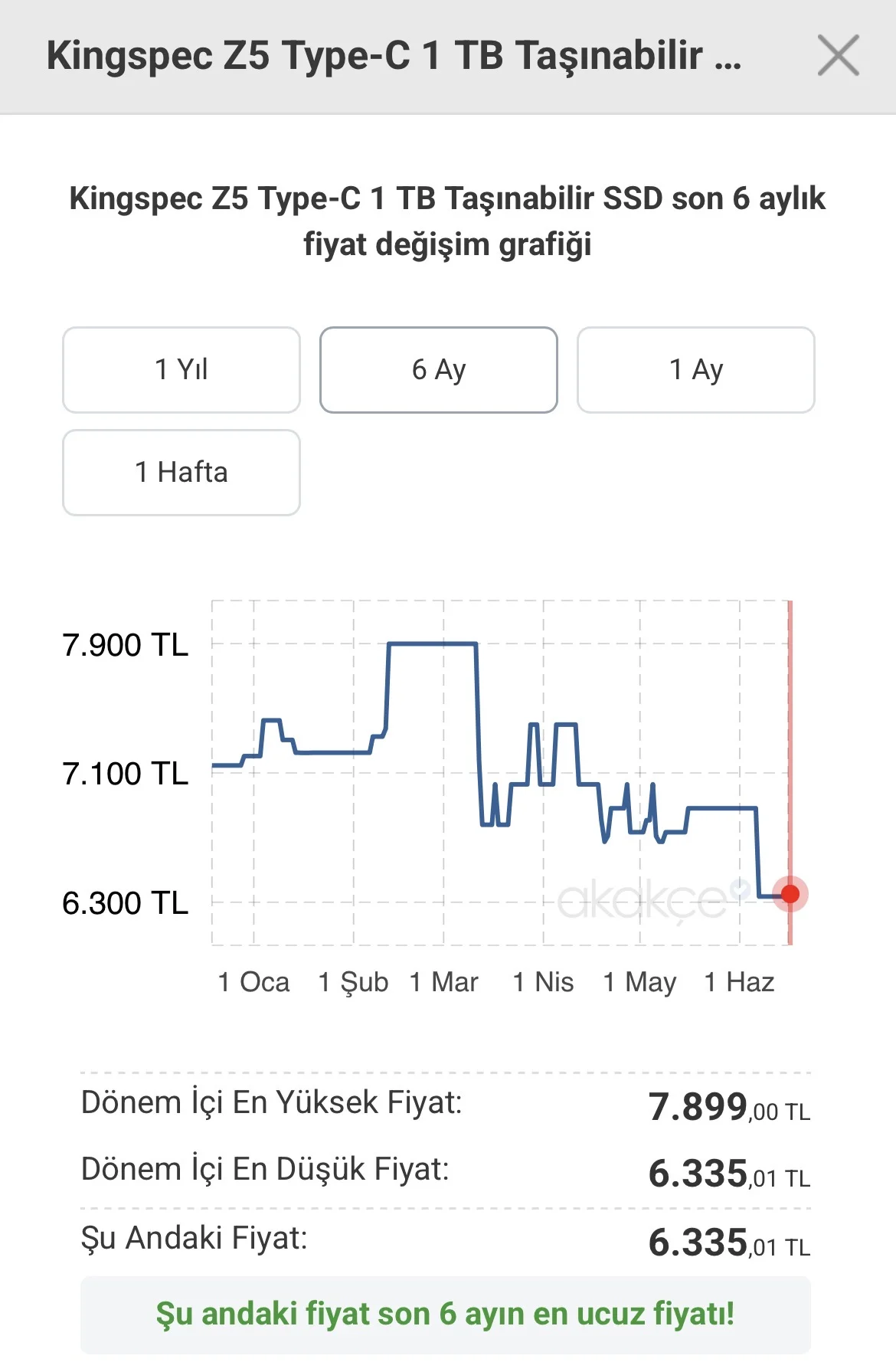
Task: Choose the 1 Hafta range
Action: 181,473
